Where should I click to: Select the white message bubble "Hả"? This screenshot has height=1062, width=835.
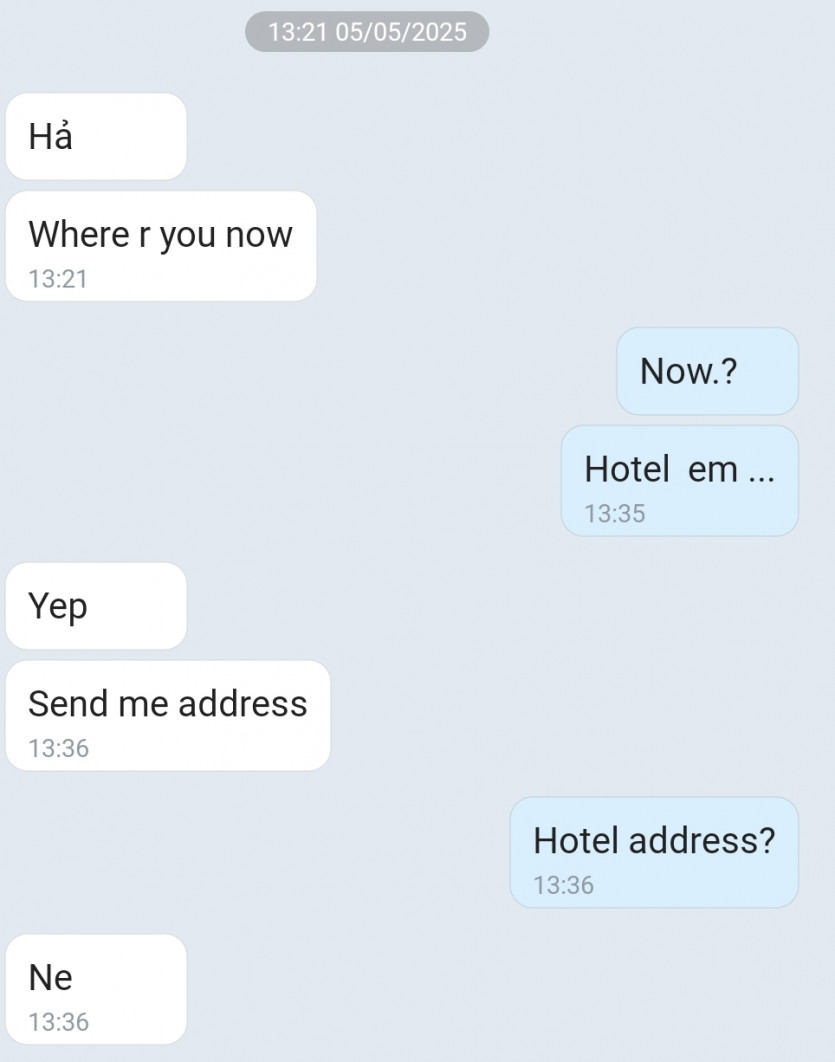[x=95, y=137]
